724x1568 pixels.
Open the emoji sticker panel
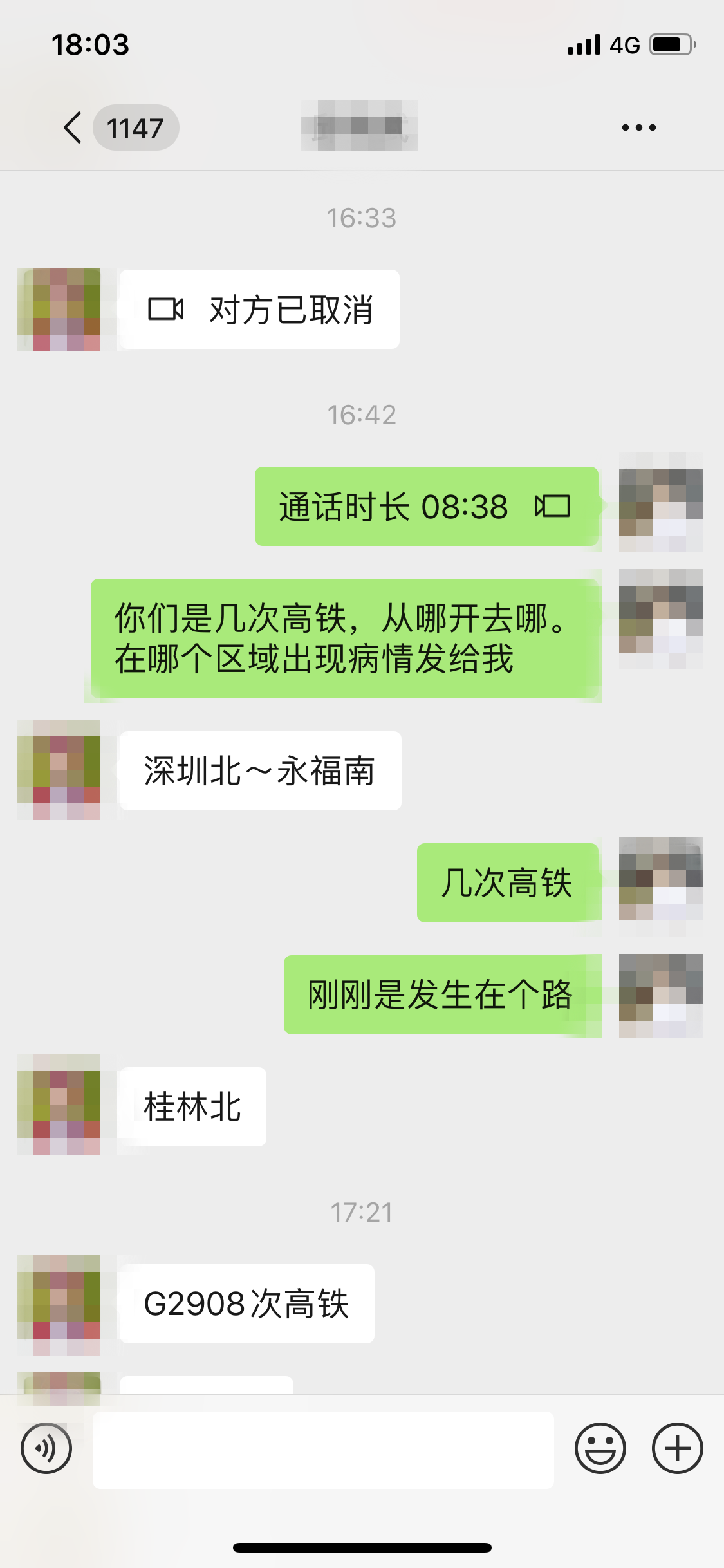click(600, 1448)
